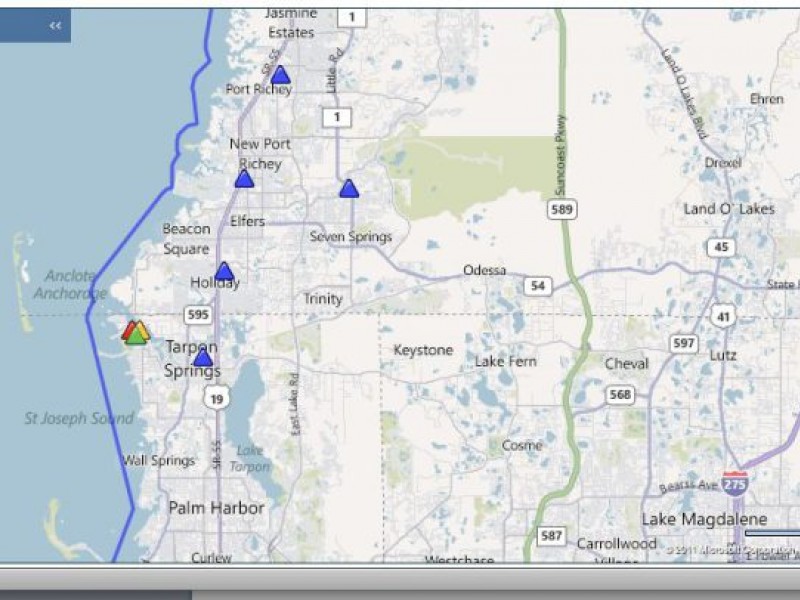Open the blue marker at Tarpon Springs

pos(202,358)
